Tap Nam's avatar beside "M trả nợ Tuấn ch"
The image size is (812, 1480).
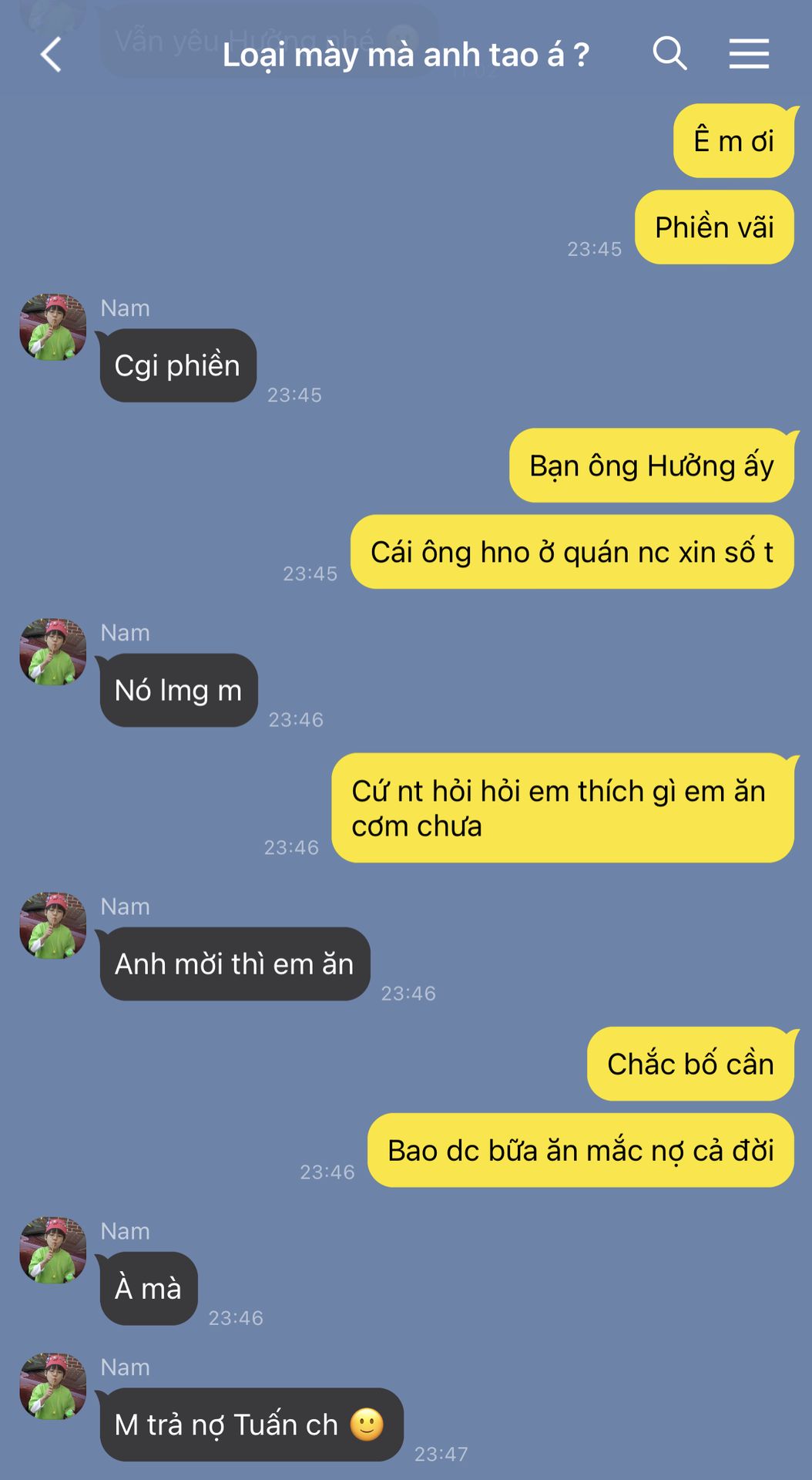click(x=53, y=1386)
